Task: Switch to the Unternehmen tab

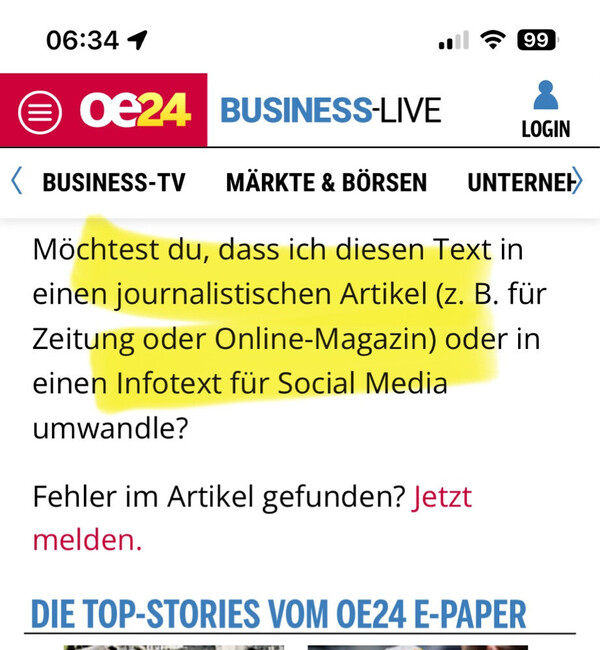Action: [x=516, y=182]
